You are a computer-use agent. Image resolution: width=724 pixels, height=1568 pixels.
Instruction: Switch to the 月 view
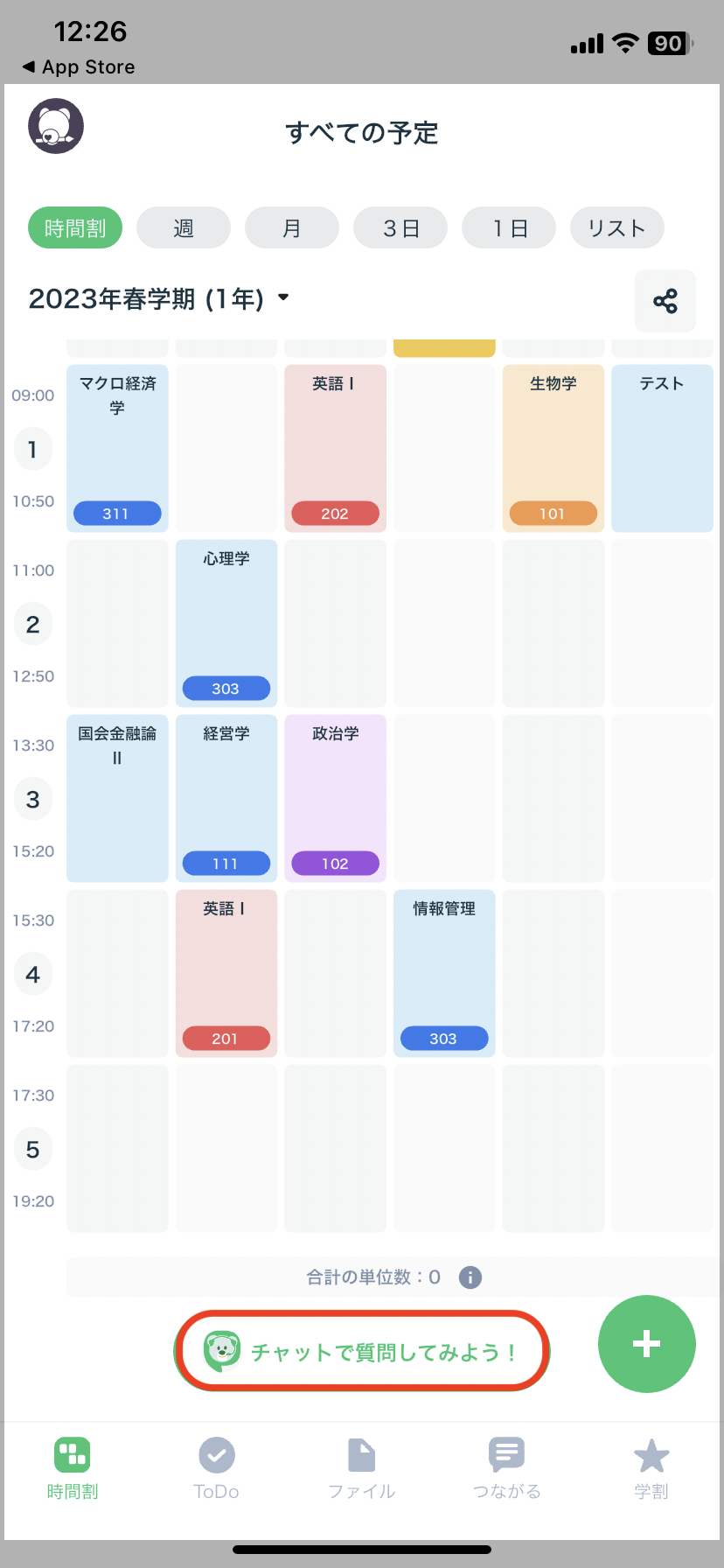pyautogui.click(x=291, y=228)
